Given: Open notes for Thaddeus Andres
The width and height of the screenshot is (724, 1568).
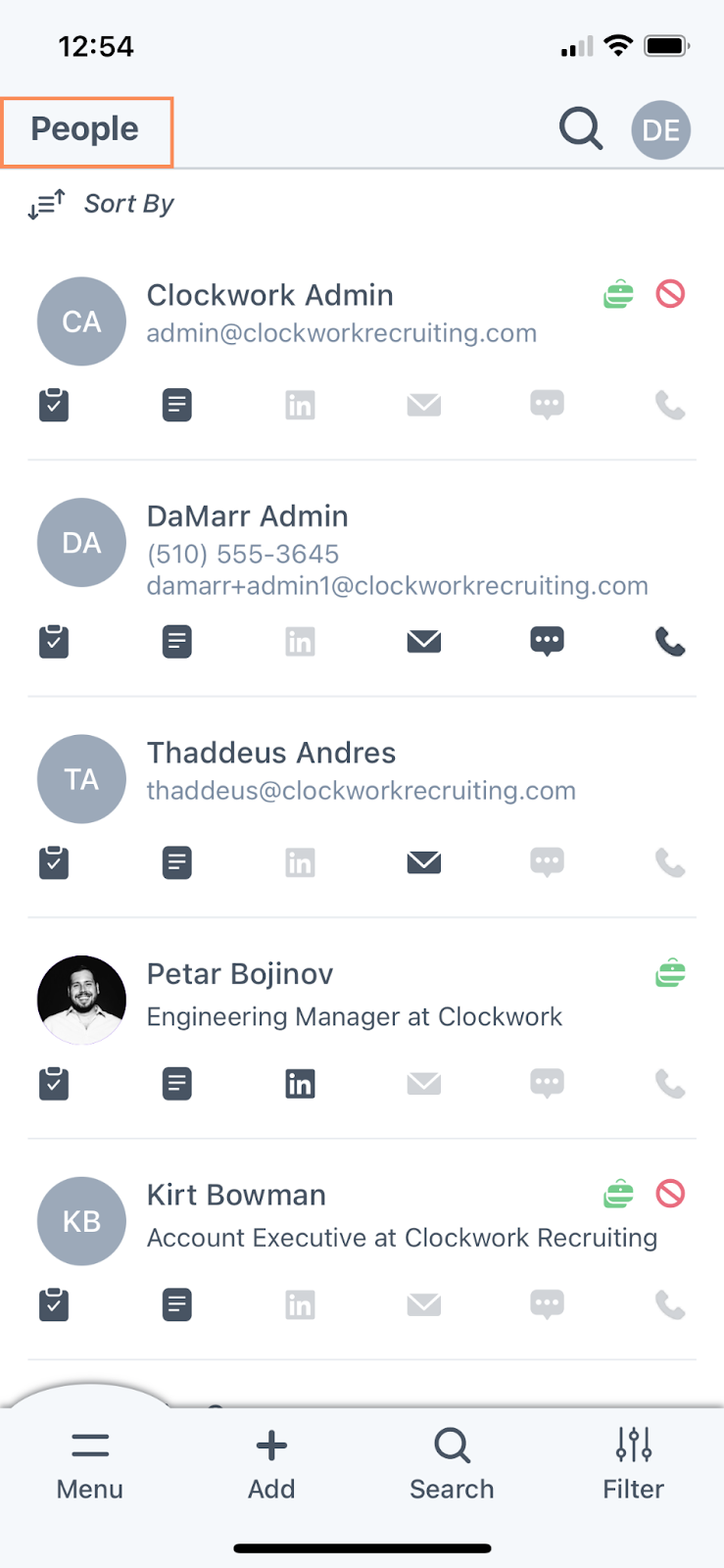Looking at the screenshot, I should (x=176, y=862).
